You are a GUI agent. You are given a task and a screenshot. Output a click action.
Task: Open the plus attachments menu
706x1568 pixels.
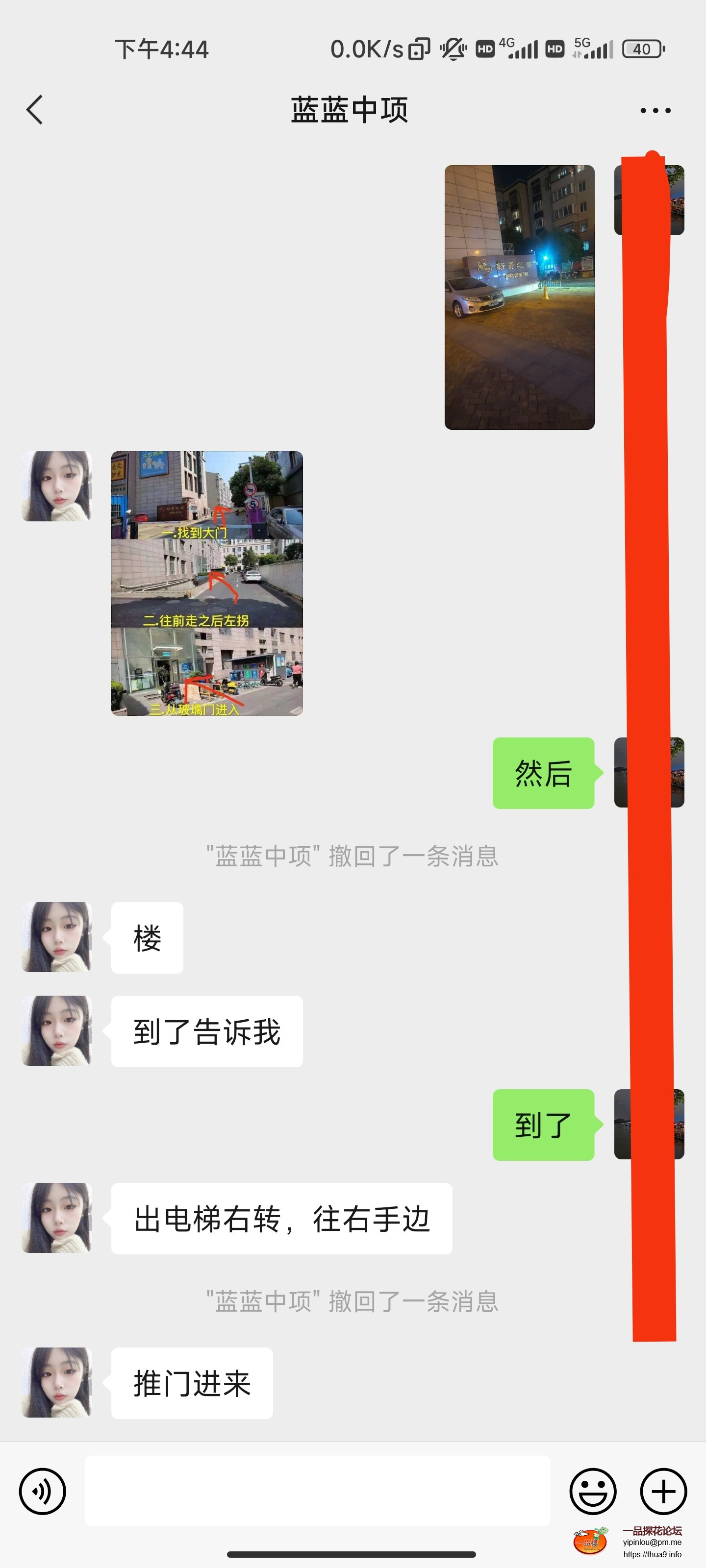pos(663,1491)
